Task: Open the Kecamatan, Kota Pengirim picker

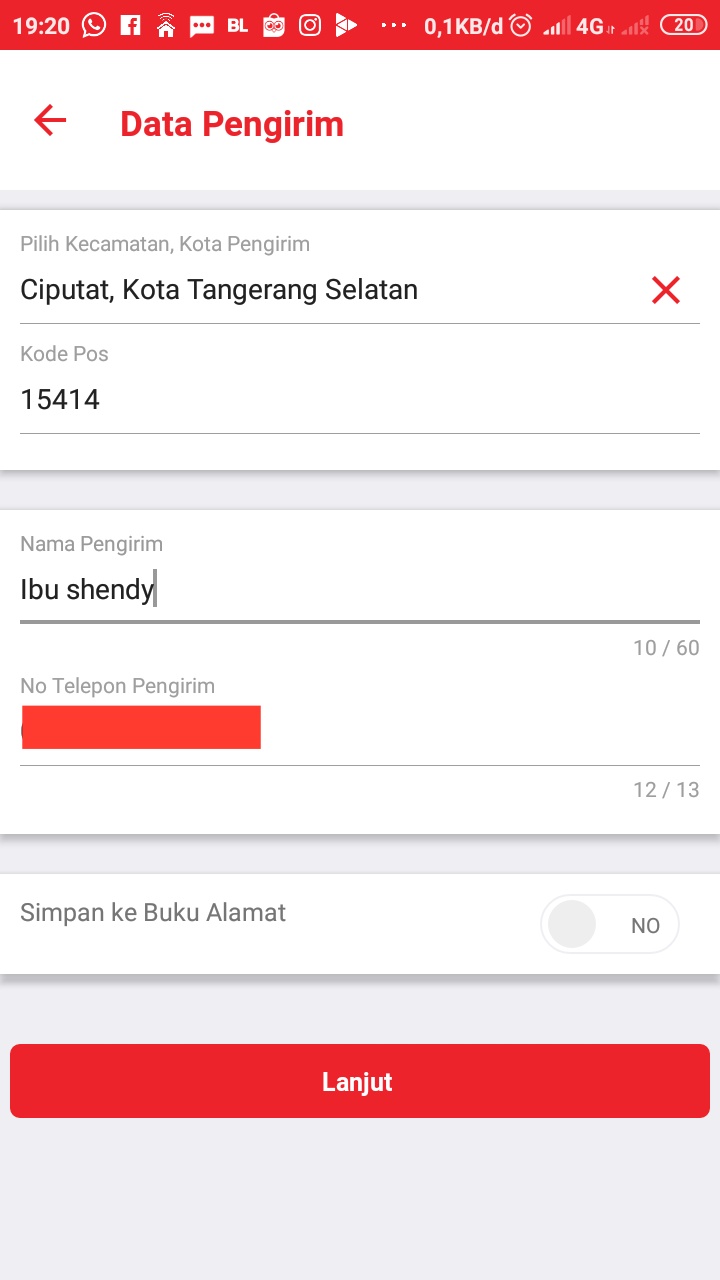Action: pos(320,290)
